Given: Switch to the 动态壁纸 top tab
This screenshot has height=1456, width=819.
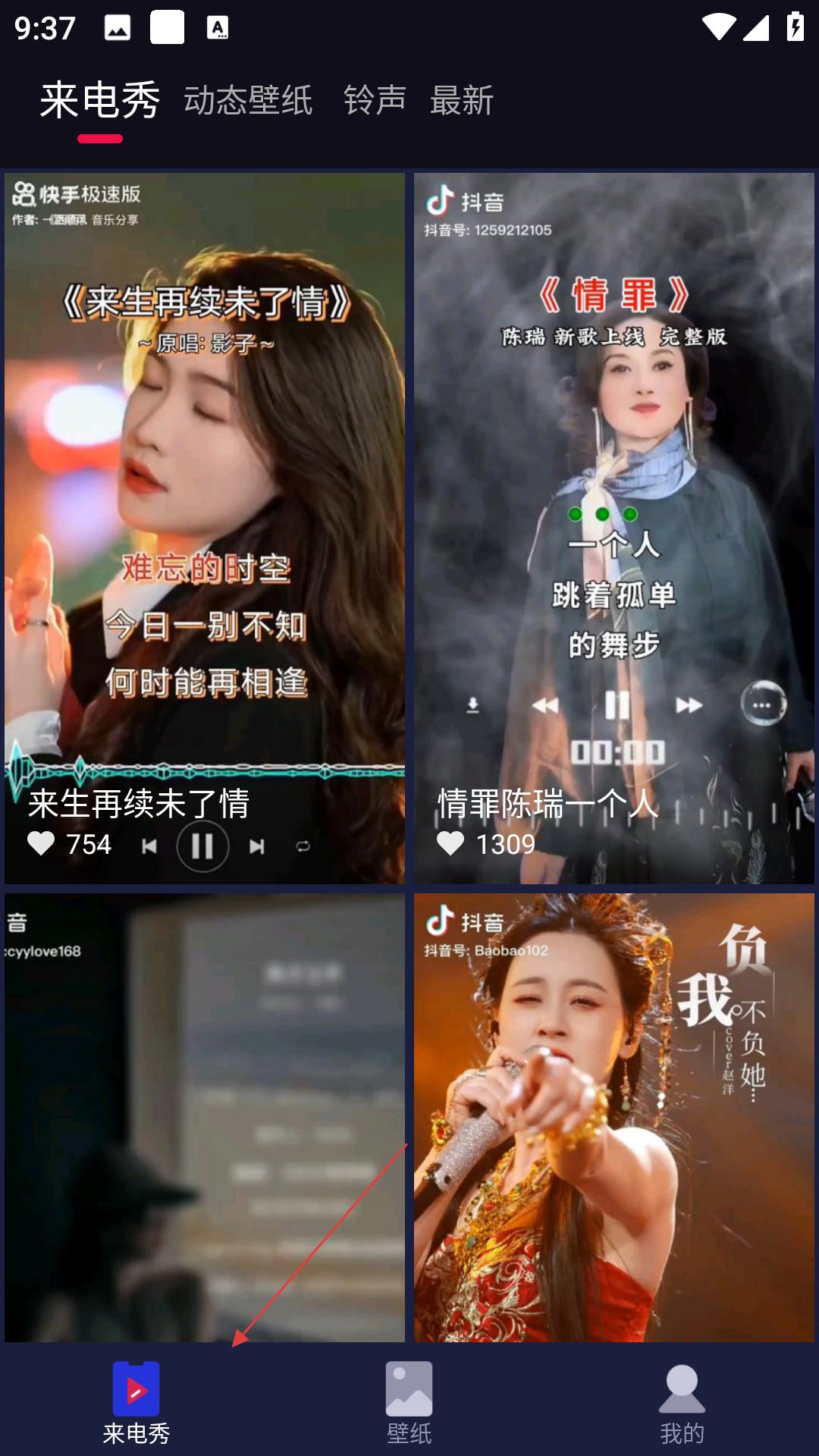Looking at the screenshot, I should (x=248, y=100).
